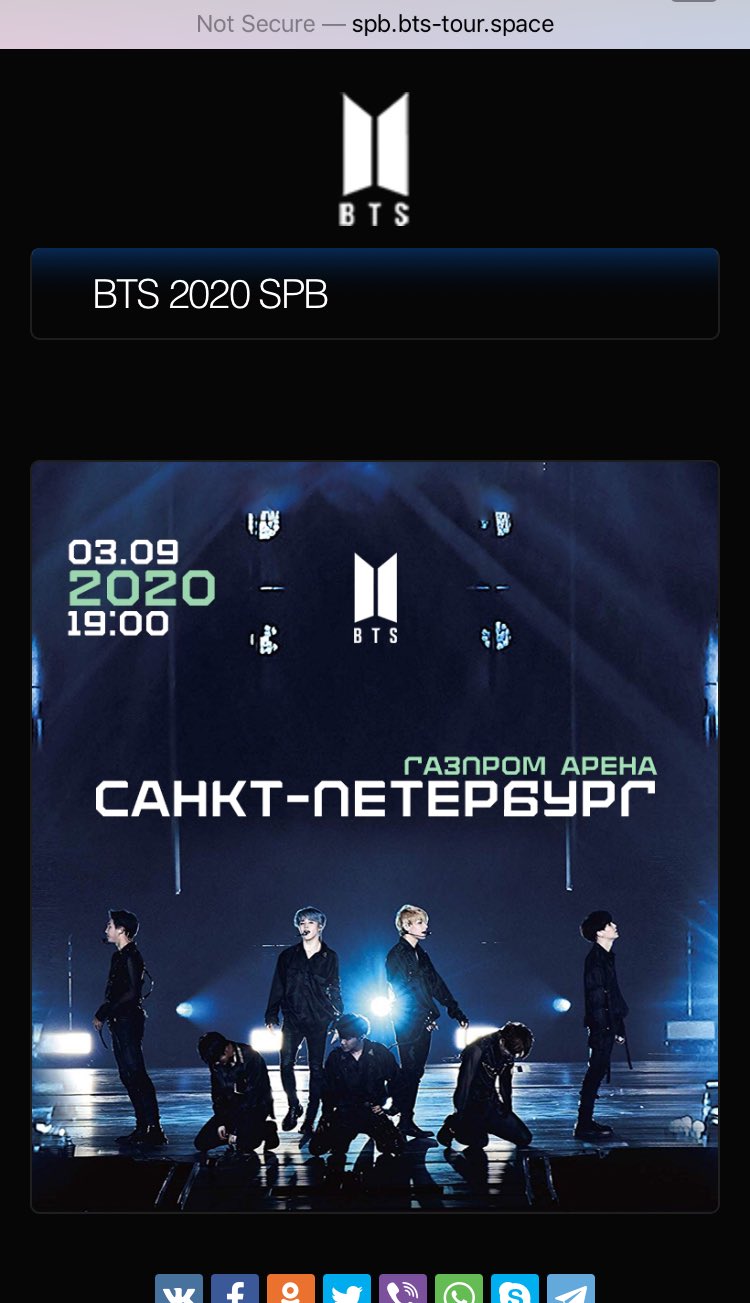Open the Saint Petersburg concert poster
Image resolution: width=750 pixels, height=1303 pixels.
375,836
